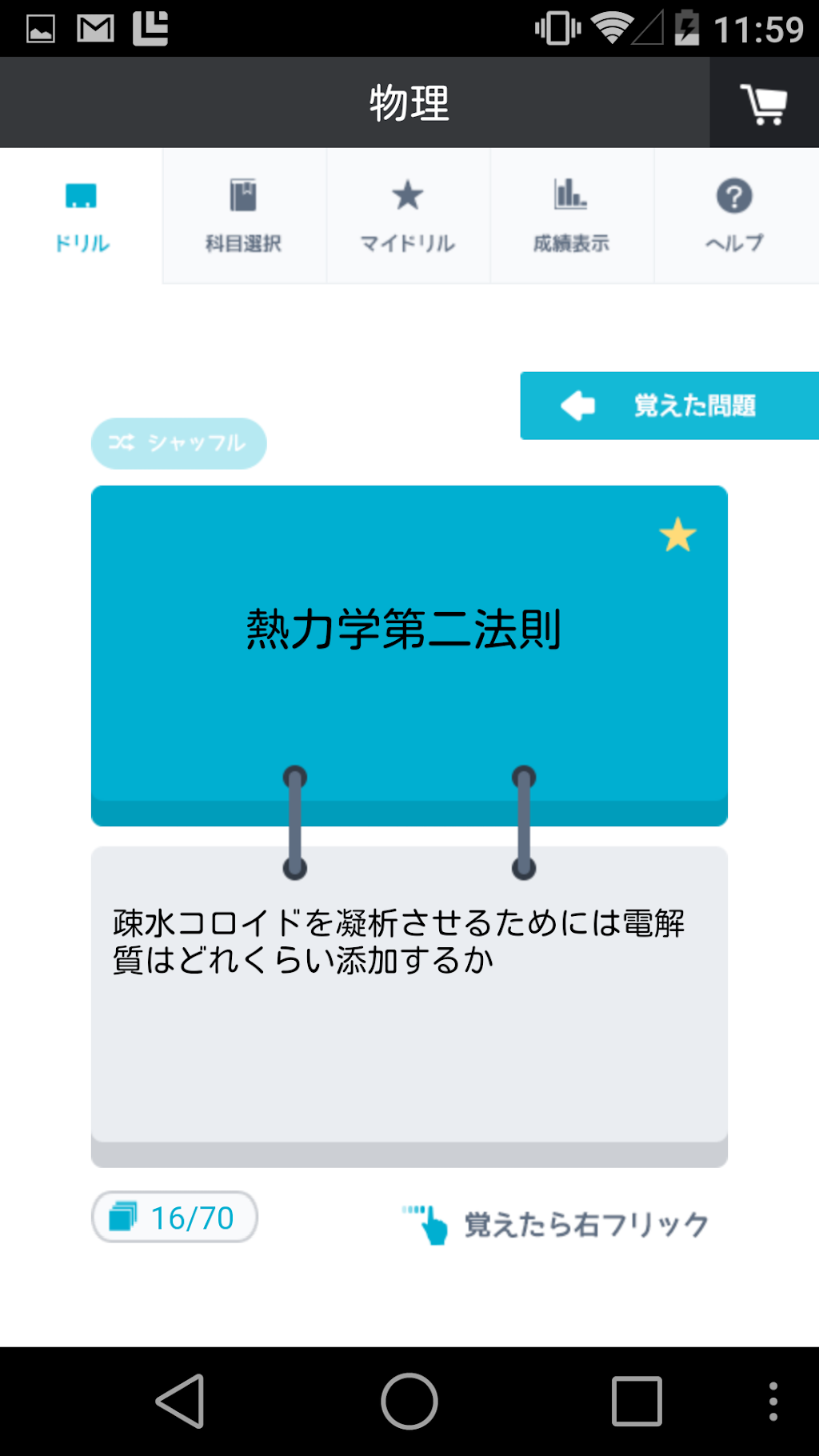Flip the 熱力学第二法則 flashcard

[409, 655]
